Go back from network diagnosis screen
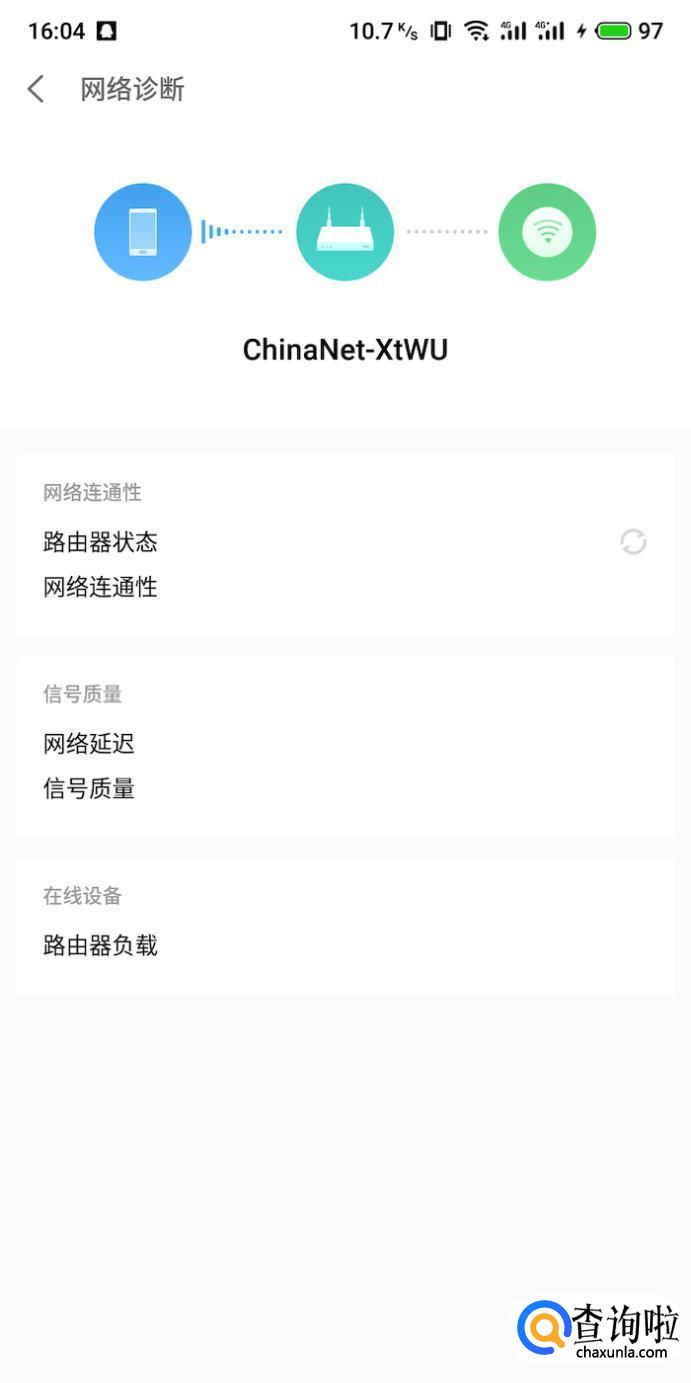Image resolution: width=691 pixels, height=1383 pixels. (36, 89)
